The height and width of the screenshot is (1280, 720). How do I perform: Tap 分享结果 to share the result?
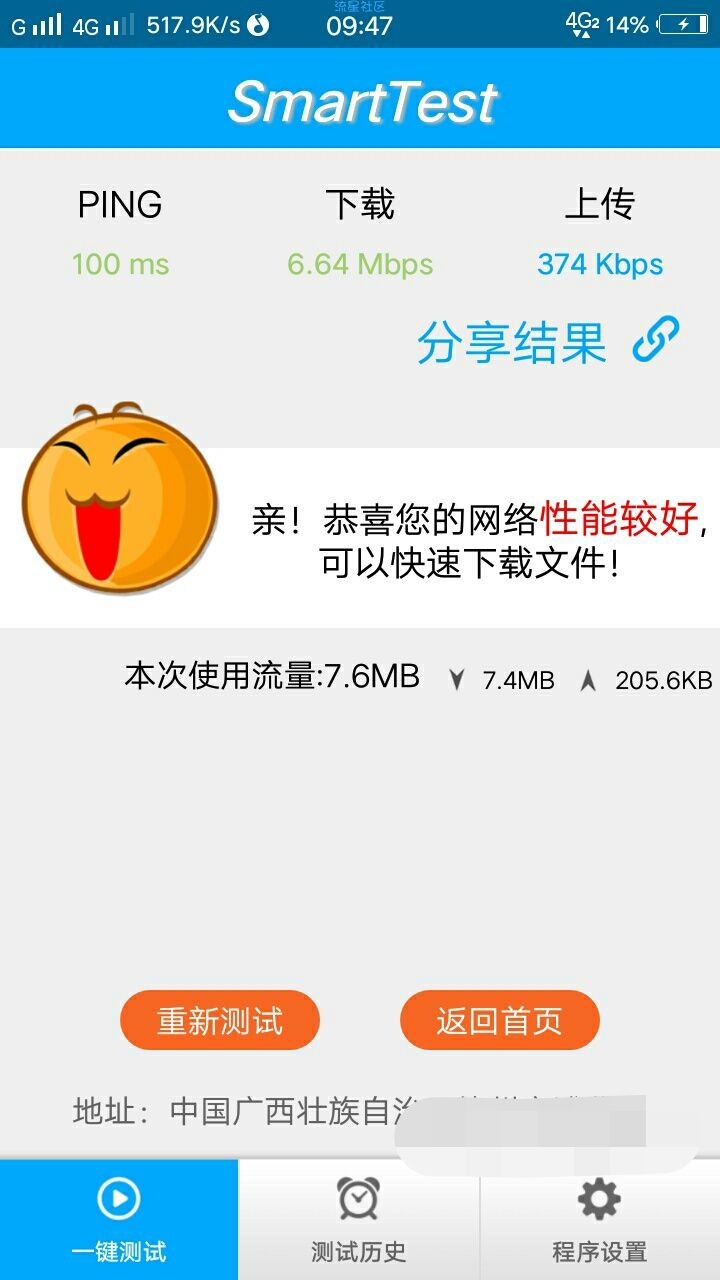click(x=547, y=342)
